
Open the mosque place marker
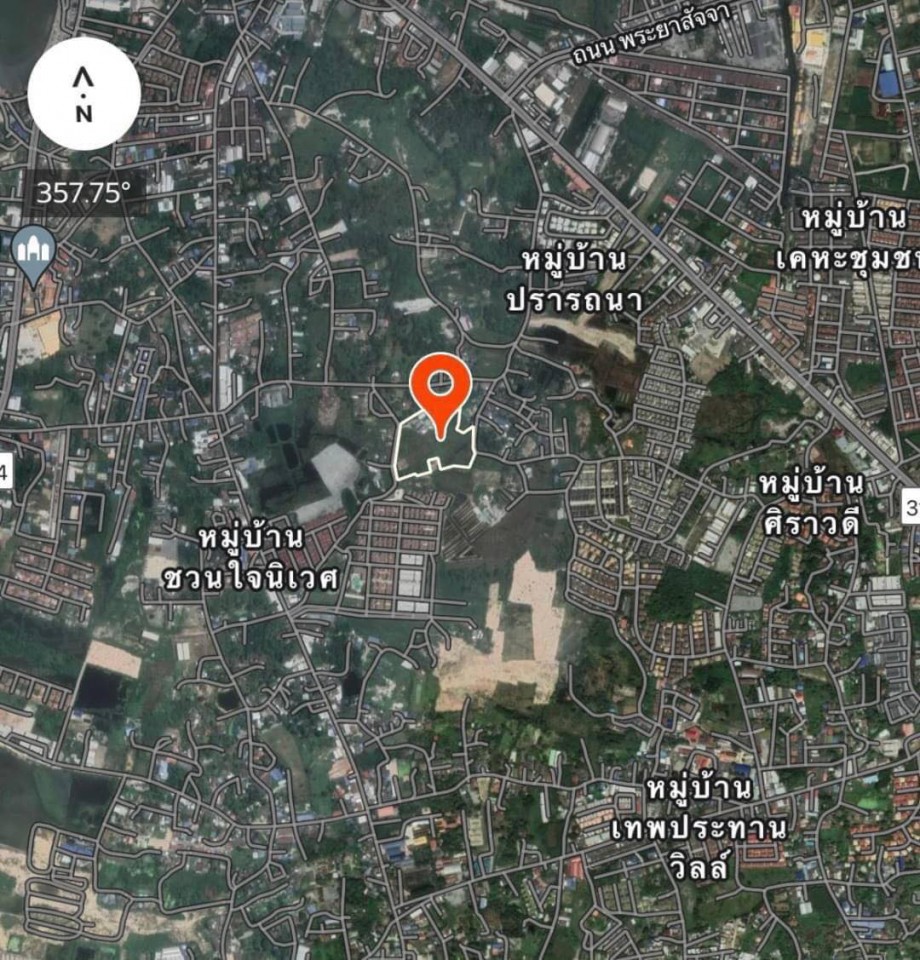pyautogui.click(x=33, y=252)
